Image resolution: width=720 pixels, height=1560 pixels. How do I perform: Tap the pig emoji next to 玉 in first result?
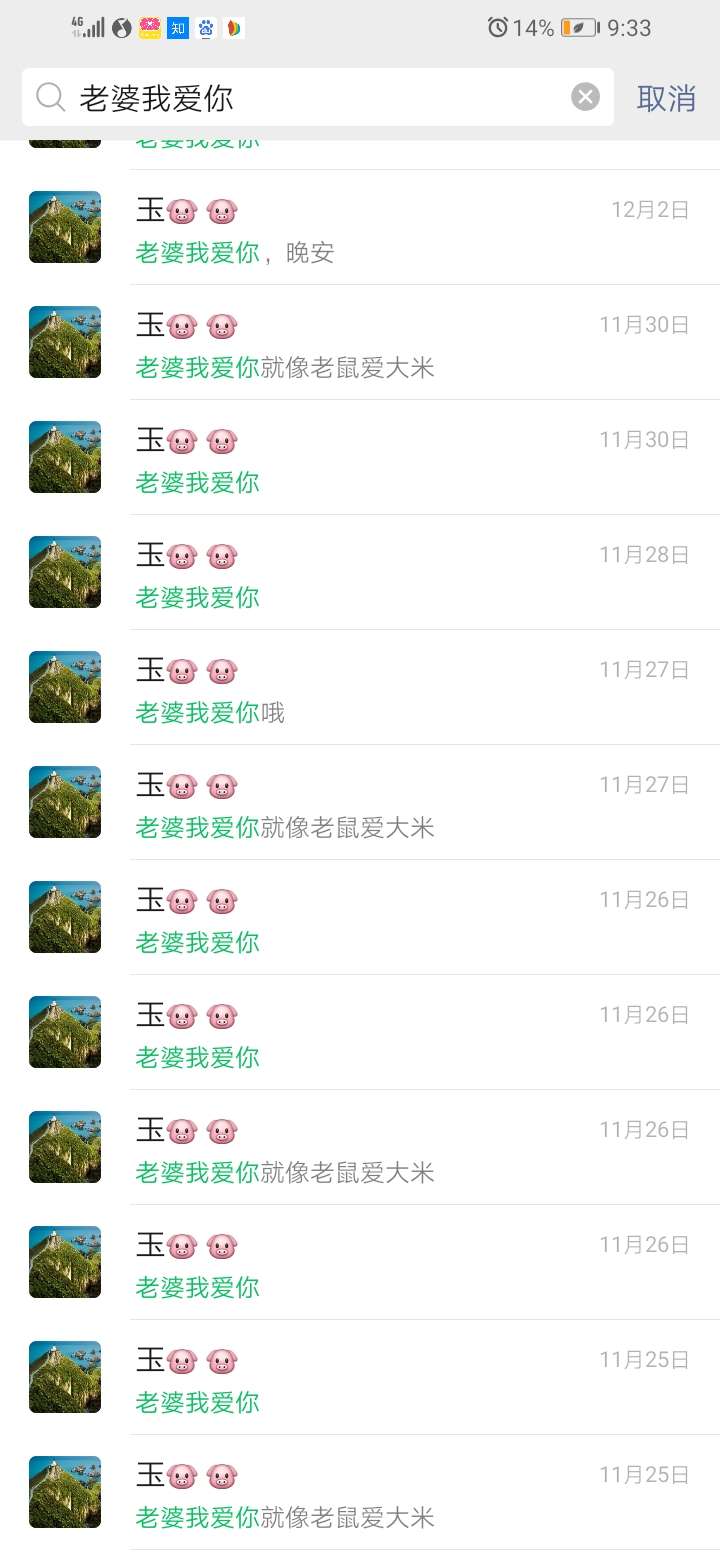[x=183, y=209]
